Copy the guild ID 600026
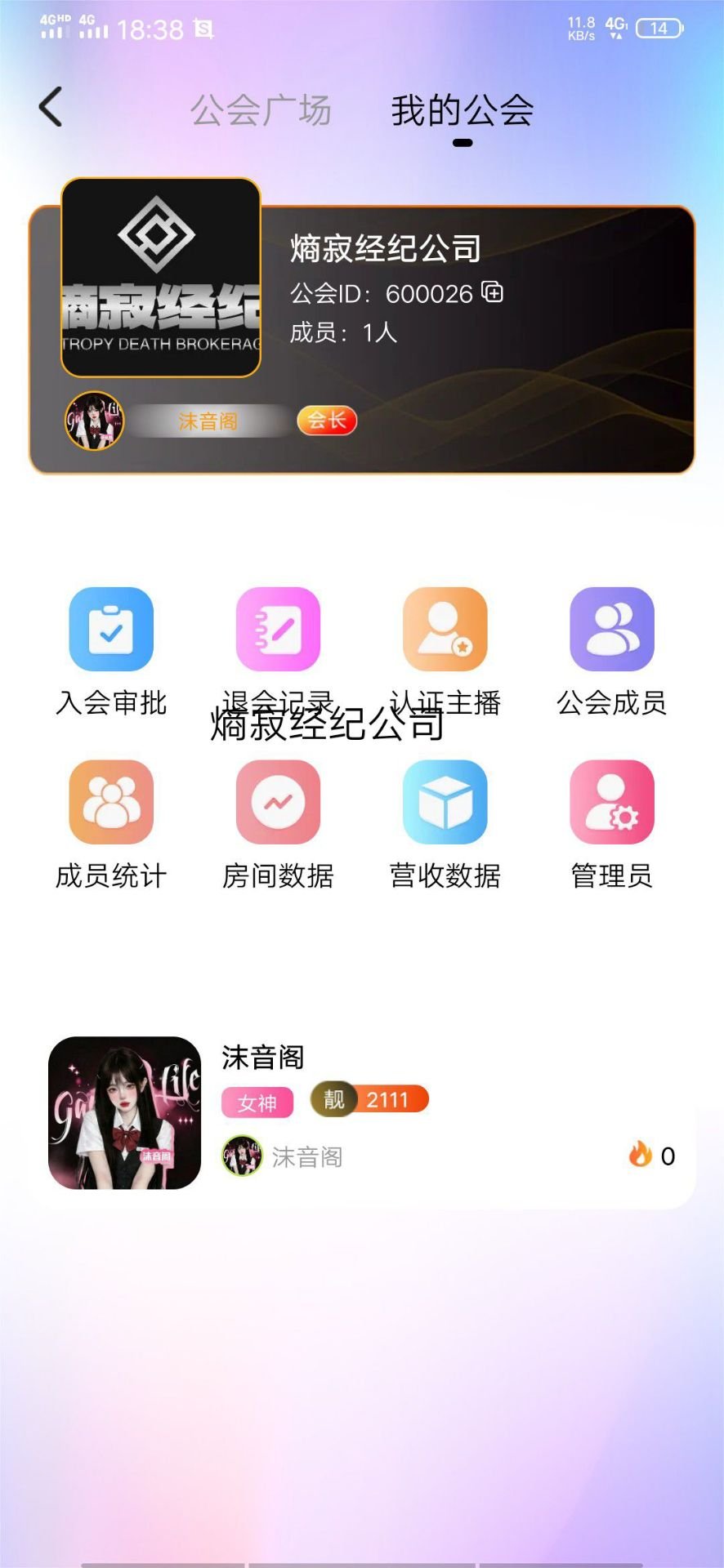 (x=493, y=292)
